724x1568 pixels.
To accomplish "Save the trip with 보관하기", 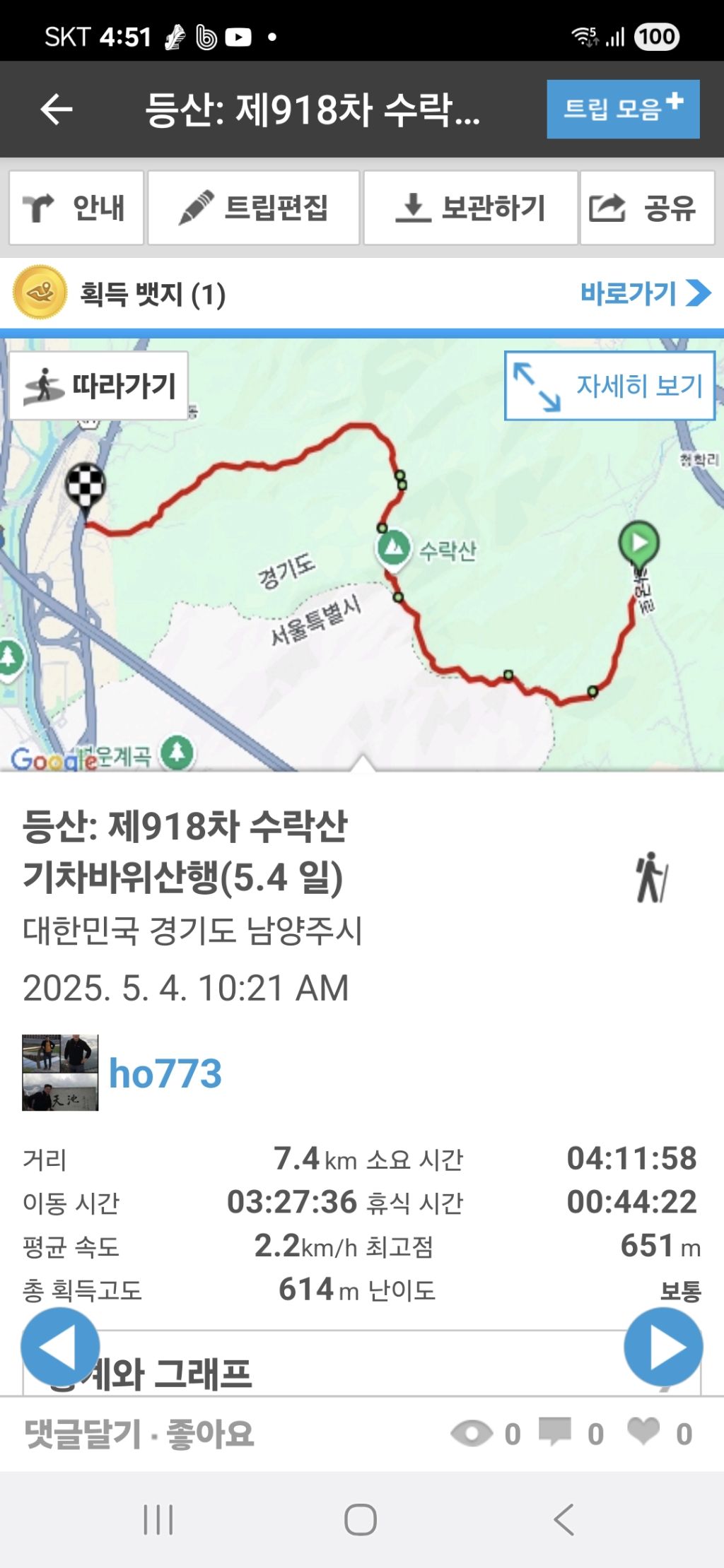I will click(470, 208).
